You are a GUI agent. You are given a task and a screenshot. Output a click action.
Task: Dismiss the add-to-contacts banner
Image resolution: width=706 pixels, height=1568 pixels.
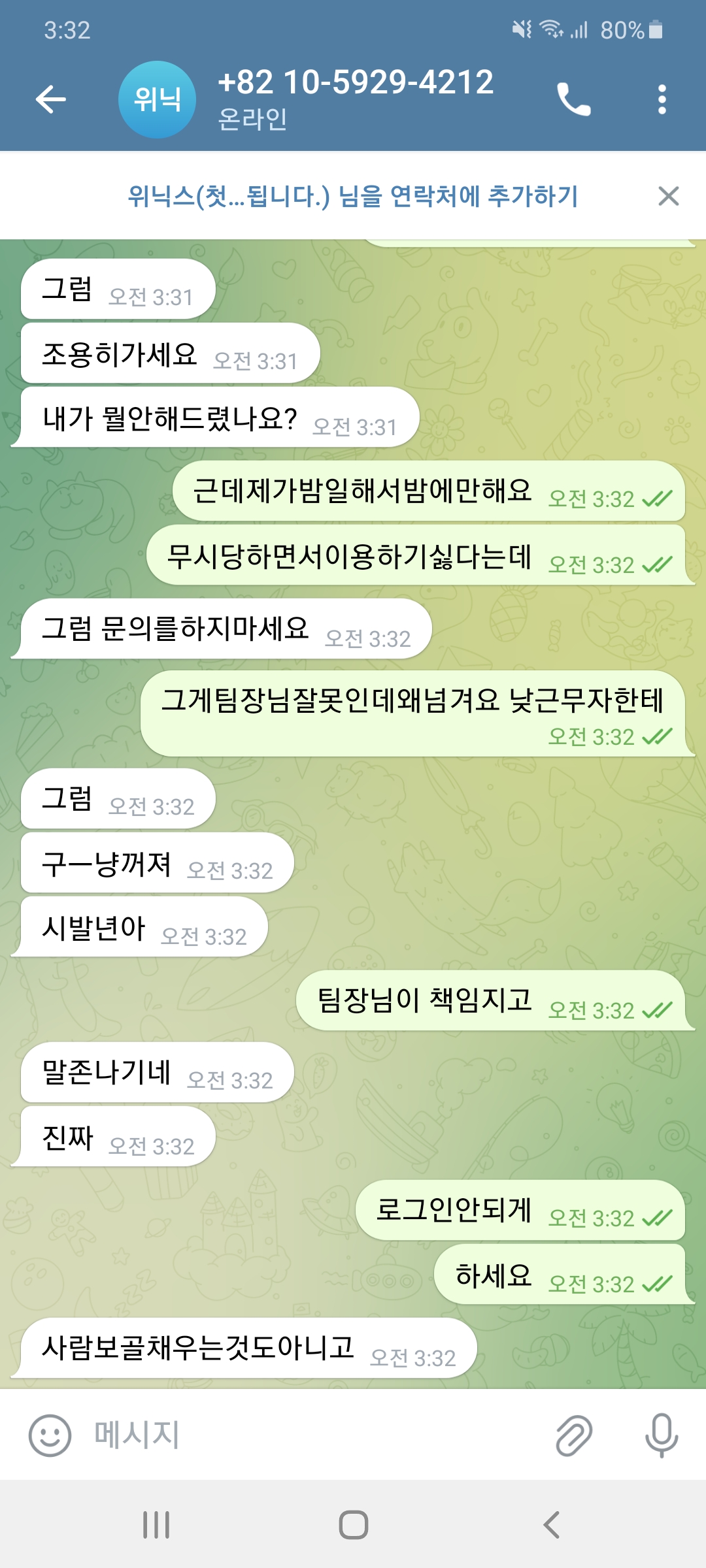pos(668,196)
